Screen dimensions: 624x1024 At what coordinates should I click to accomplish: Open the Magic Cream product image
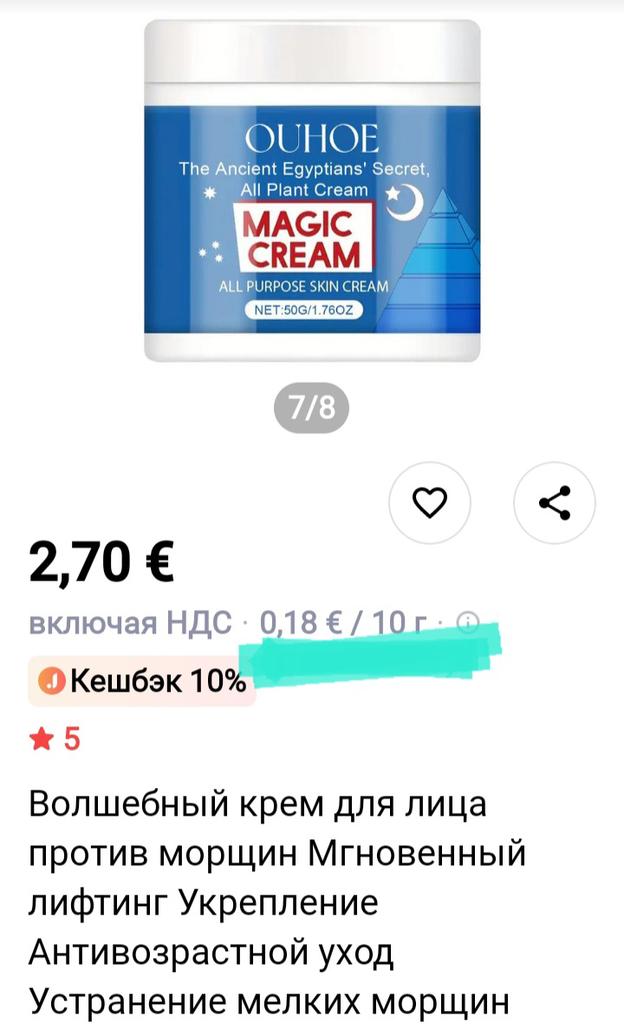(x=312, y=190)
